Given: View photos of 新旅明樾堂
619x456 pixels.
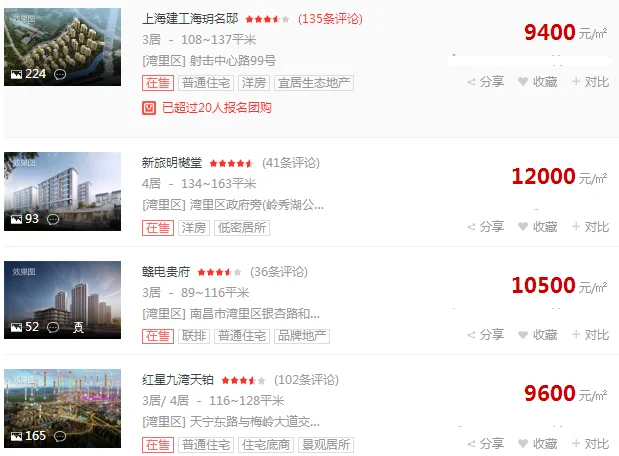Looking at the screenshot, I should [x=62, y=193].
